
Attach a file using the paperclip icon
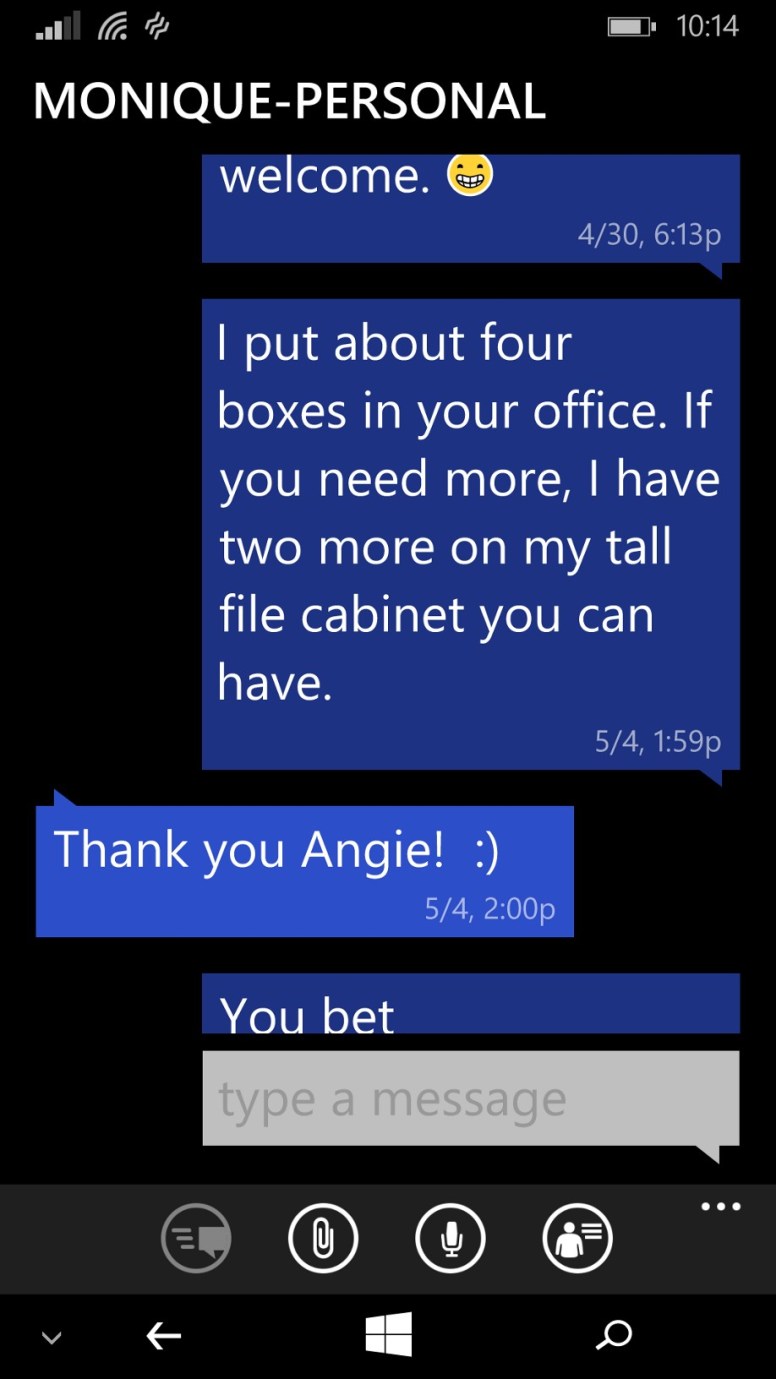tap(323, 1240)
